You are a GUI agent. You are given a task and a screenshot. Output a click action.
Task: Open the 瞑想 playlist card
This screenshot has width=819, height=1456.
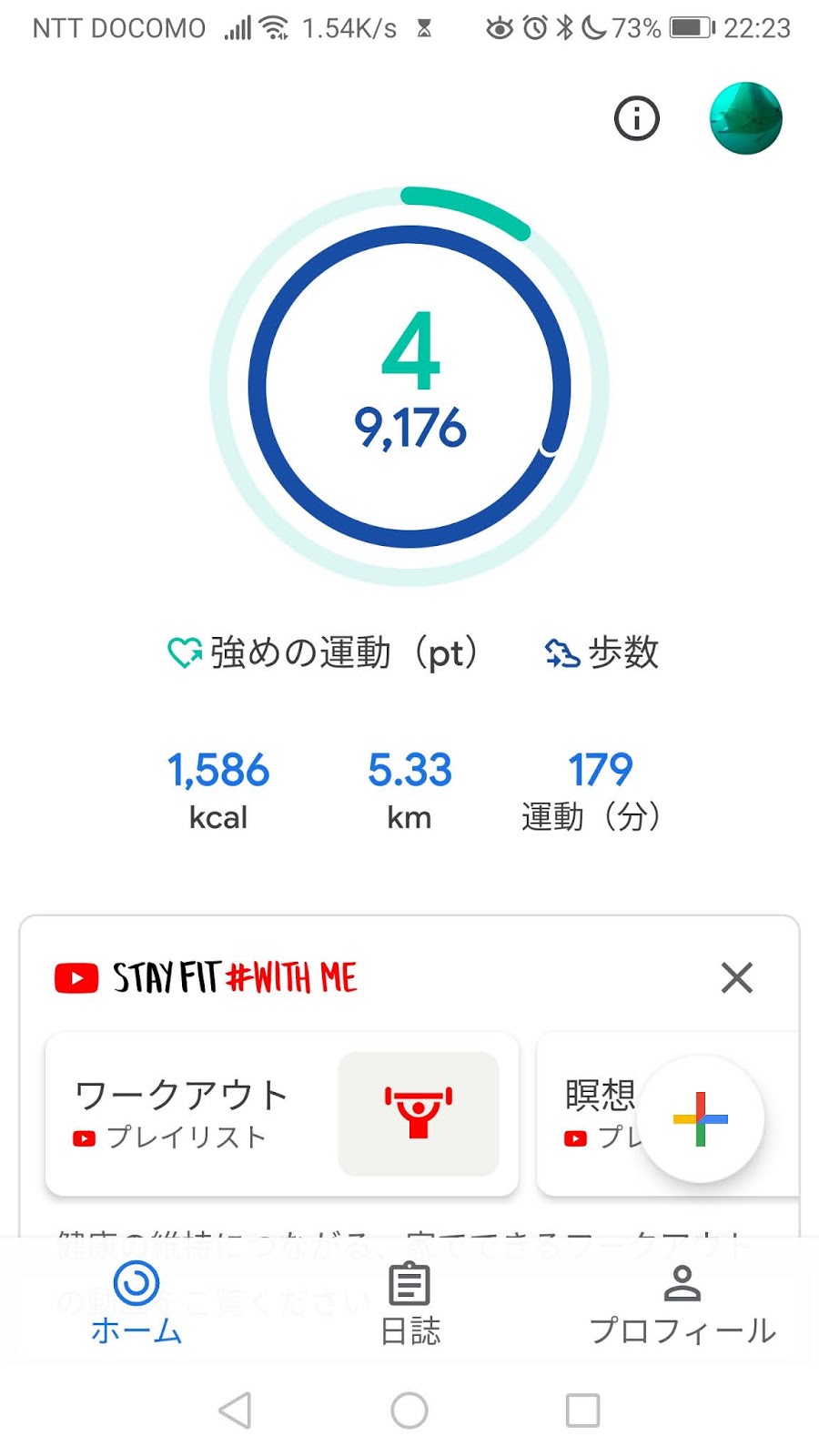click(591, 1114)
